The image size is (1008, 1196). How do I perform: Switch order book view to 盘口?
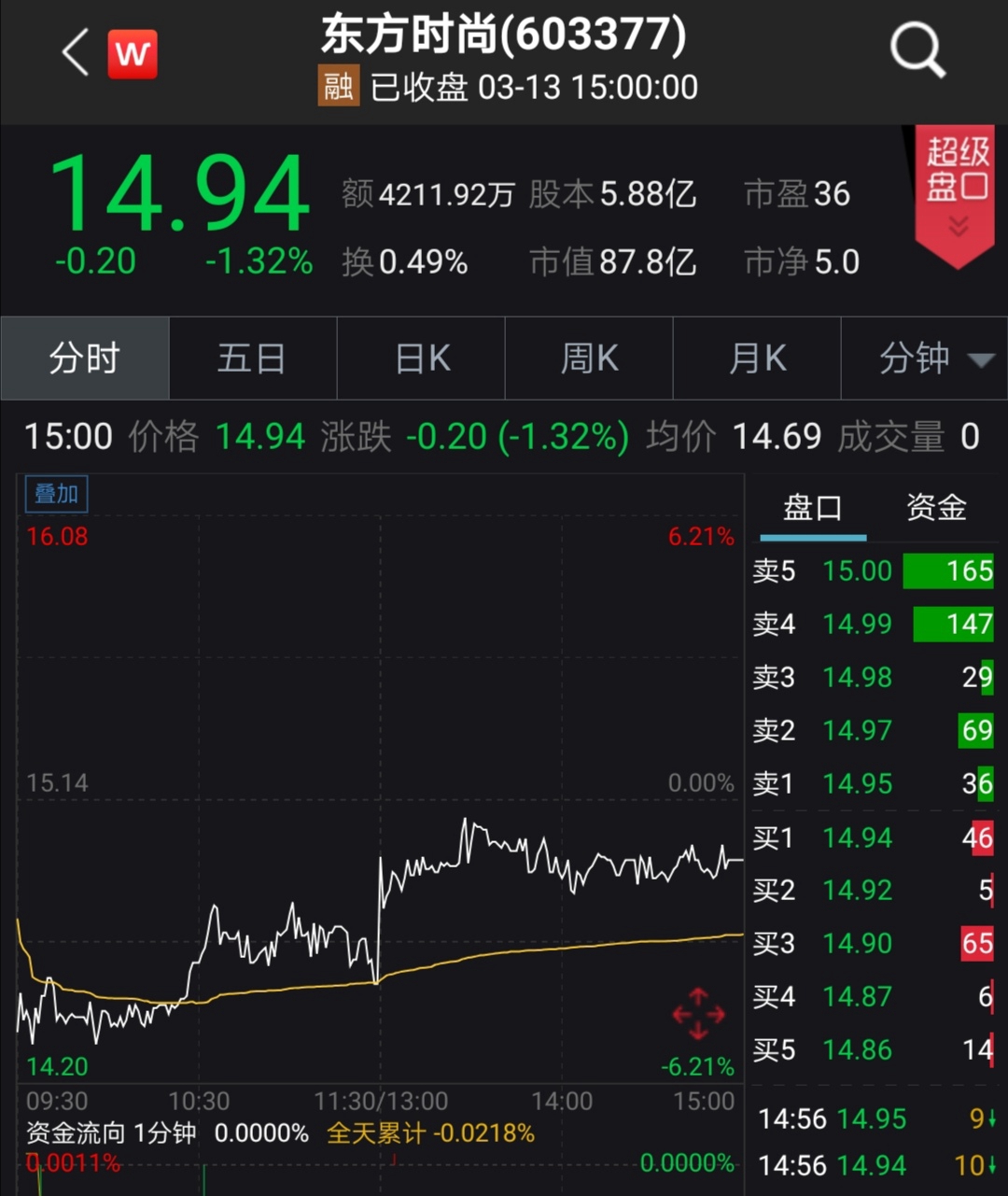[x=811, y=507]
